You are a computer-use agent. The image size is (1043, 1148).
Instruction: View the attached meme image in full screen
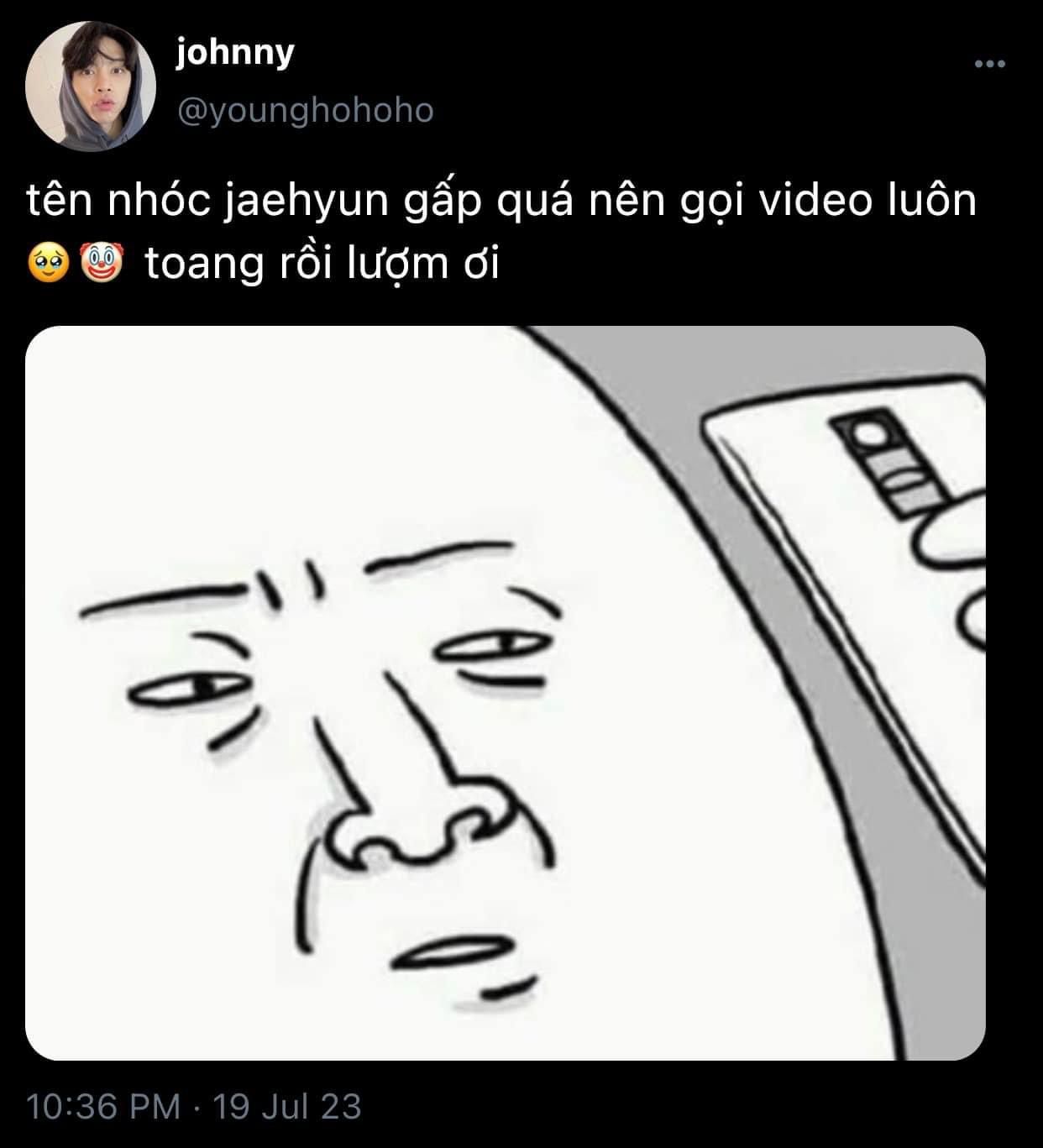click(x=505, y=693)
